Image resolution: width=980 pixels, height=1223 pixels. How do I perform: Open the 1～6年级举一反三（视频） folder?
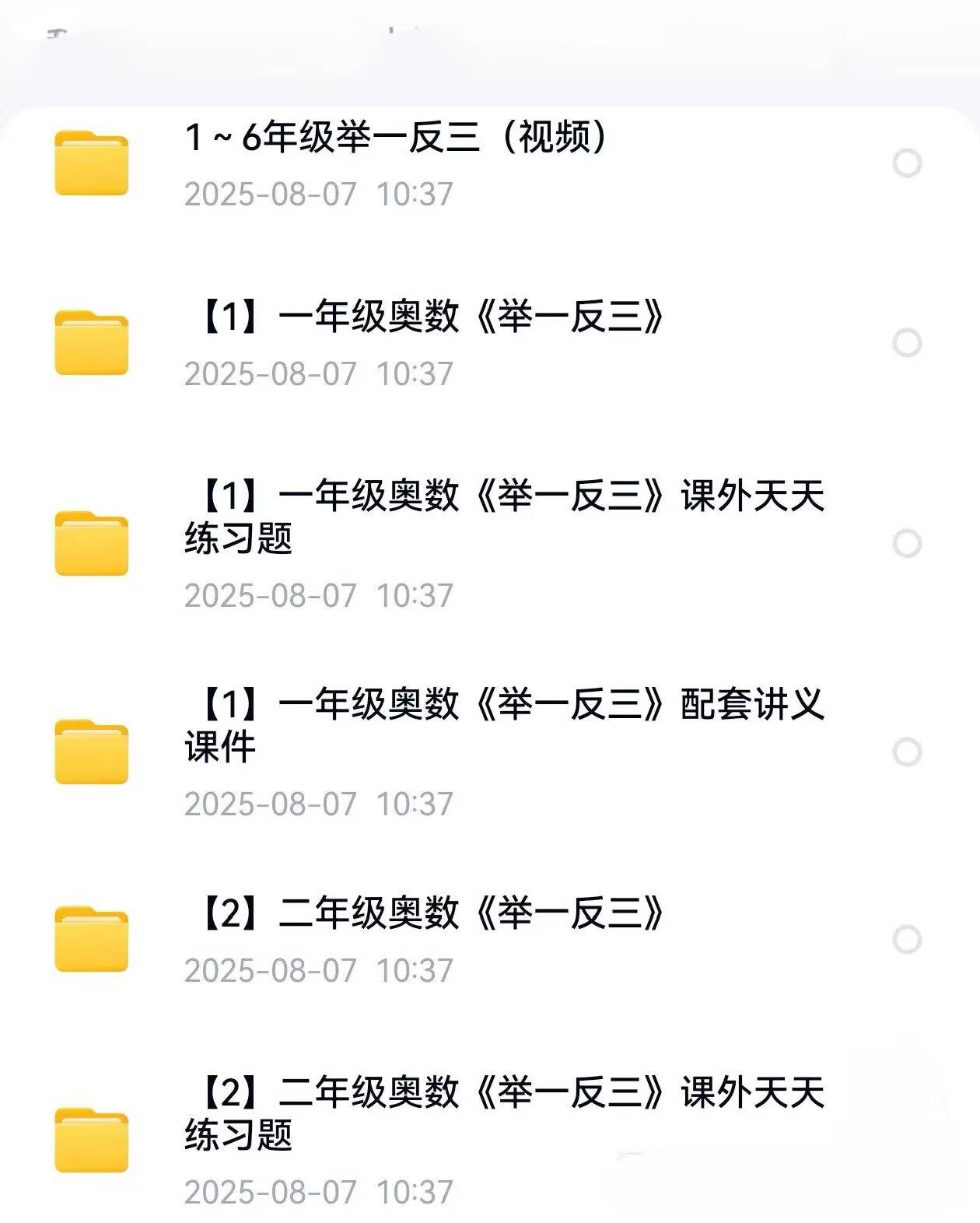pyautogui.click(x=397, y=138)
